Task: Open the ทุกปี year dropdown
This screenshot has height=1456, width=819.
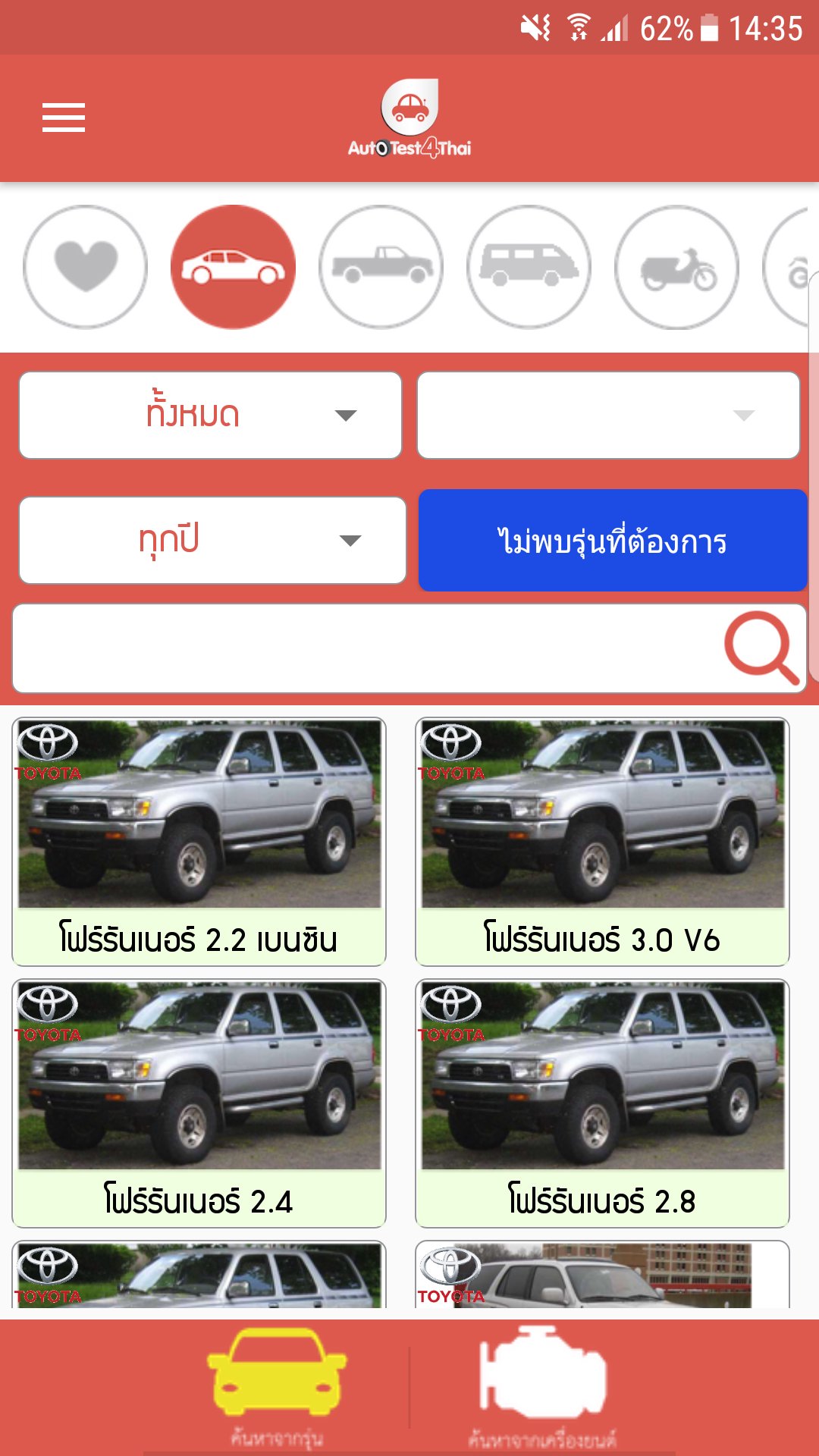Action: click(x=210, y=540)
